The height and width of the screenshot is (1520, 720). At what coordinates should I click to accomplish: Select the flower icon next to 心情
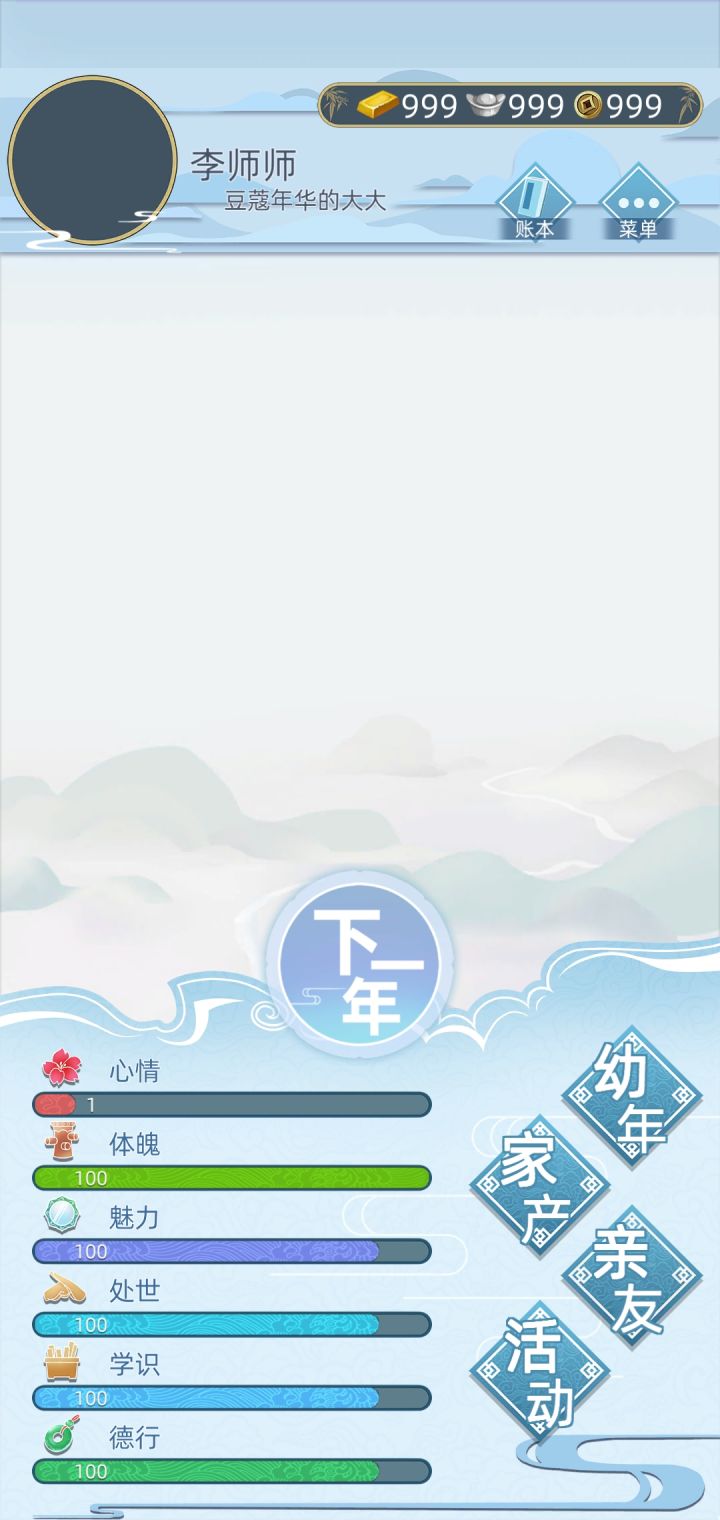point(62,1070)
